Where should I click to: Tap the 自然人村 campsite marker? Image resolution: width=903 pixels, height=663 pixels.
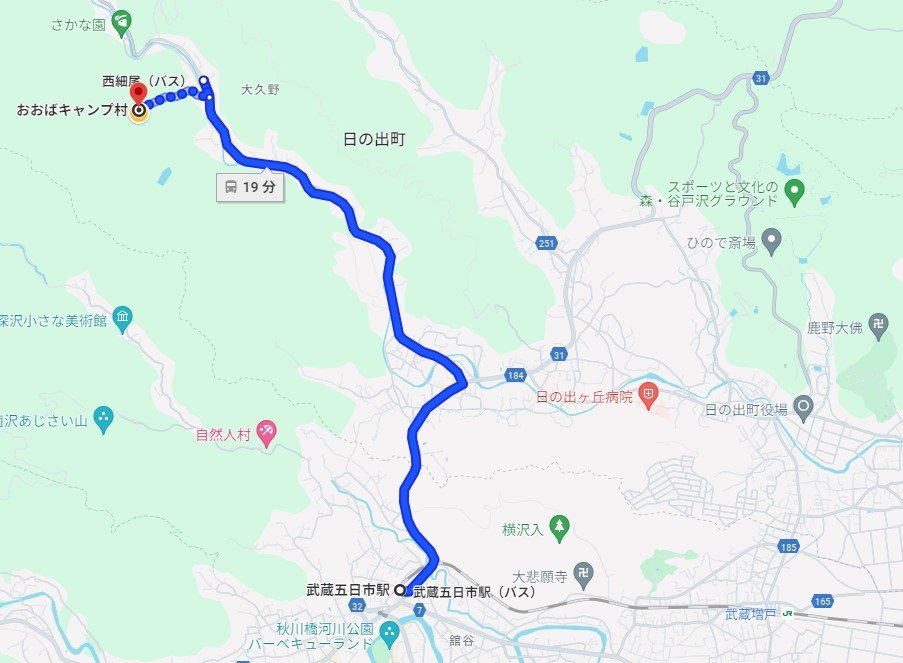click(x=266, y=433)
